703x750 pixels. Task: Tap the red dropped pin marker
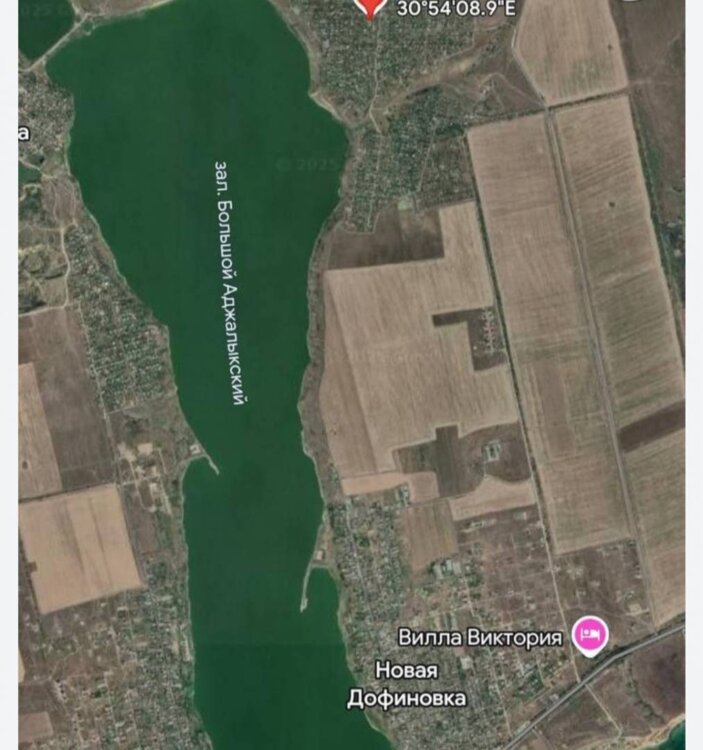(372, 6)
